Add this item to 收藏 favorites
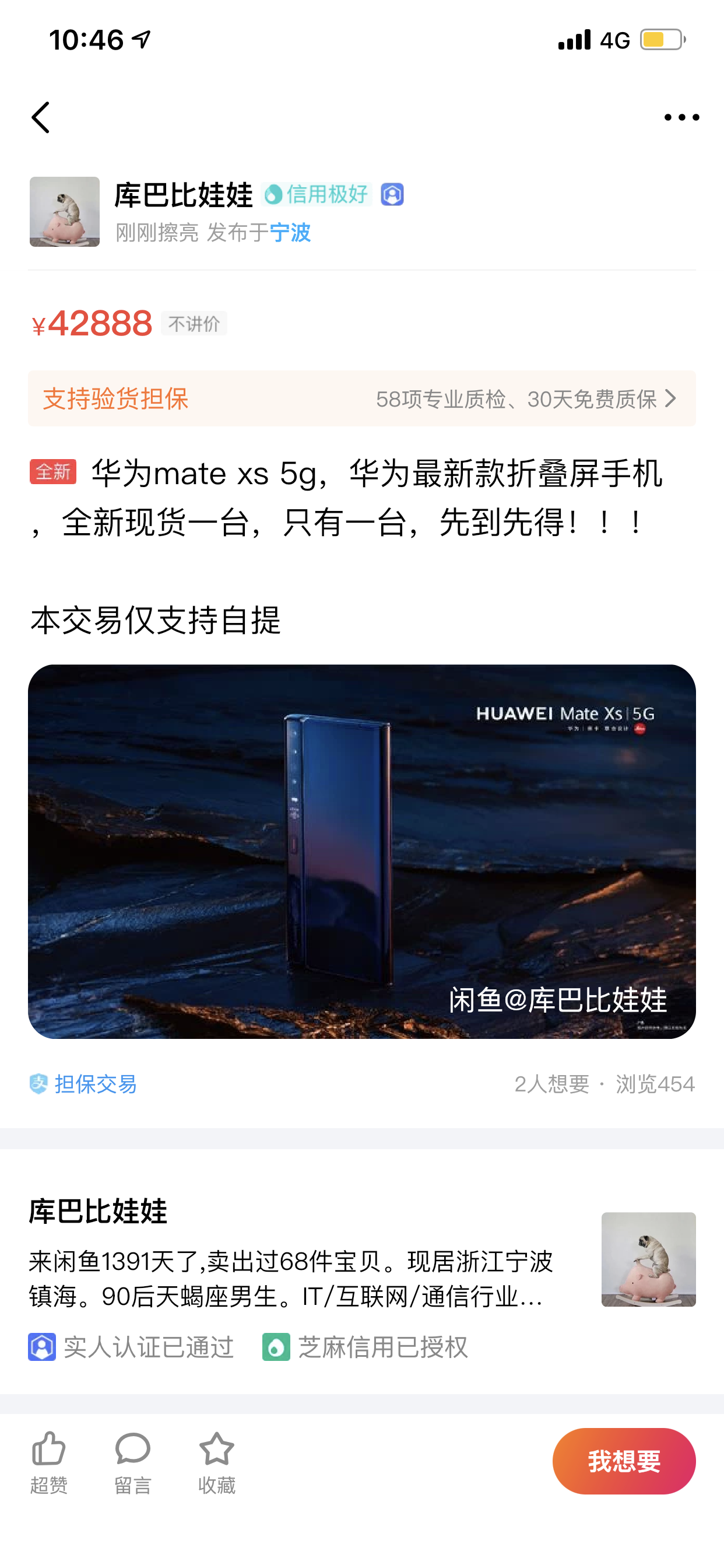 pyautogui.click(x=217, y=1462)
